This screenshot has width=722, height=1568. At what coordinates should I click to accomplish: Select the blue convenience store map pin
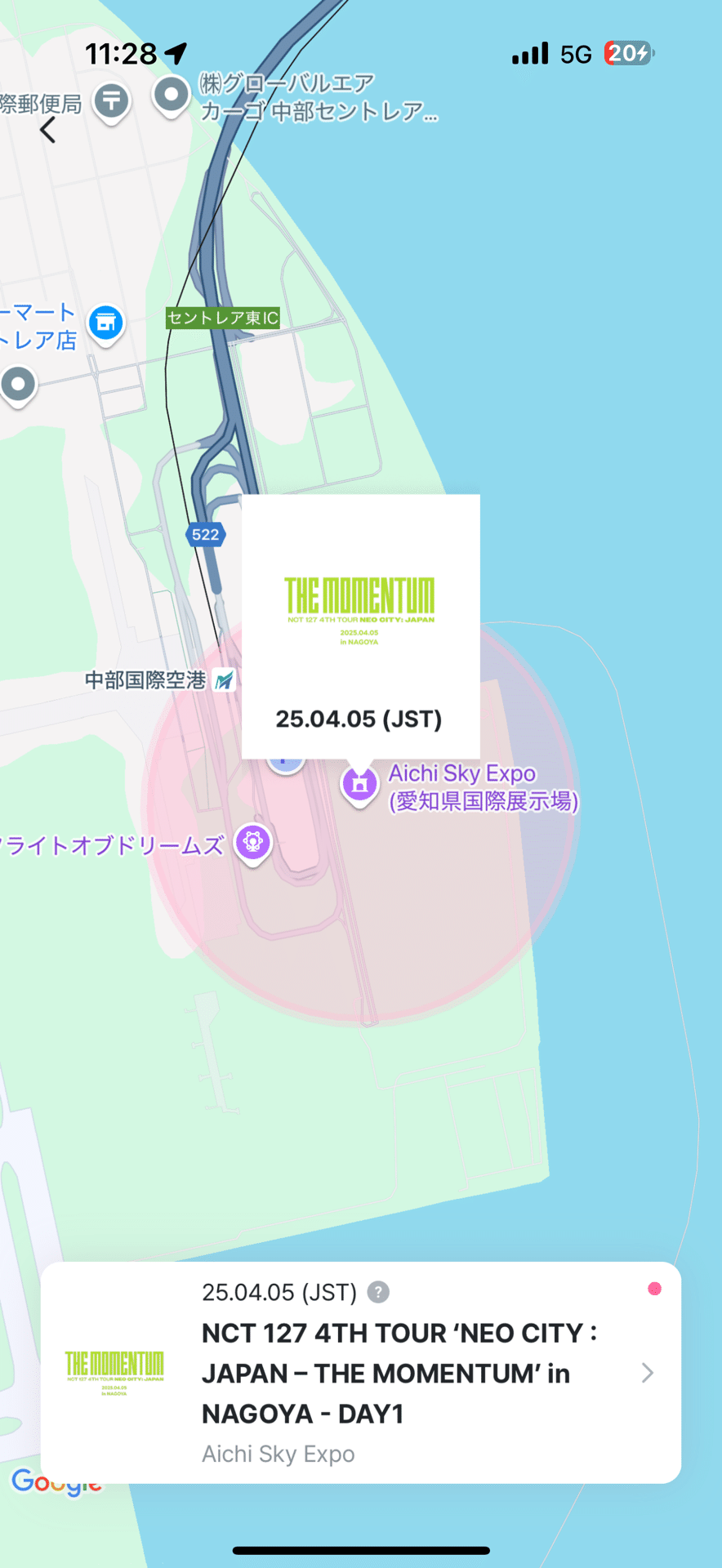pos(105,324)
